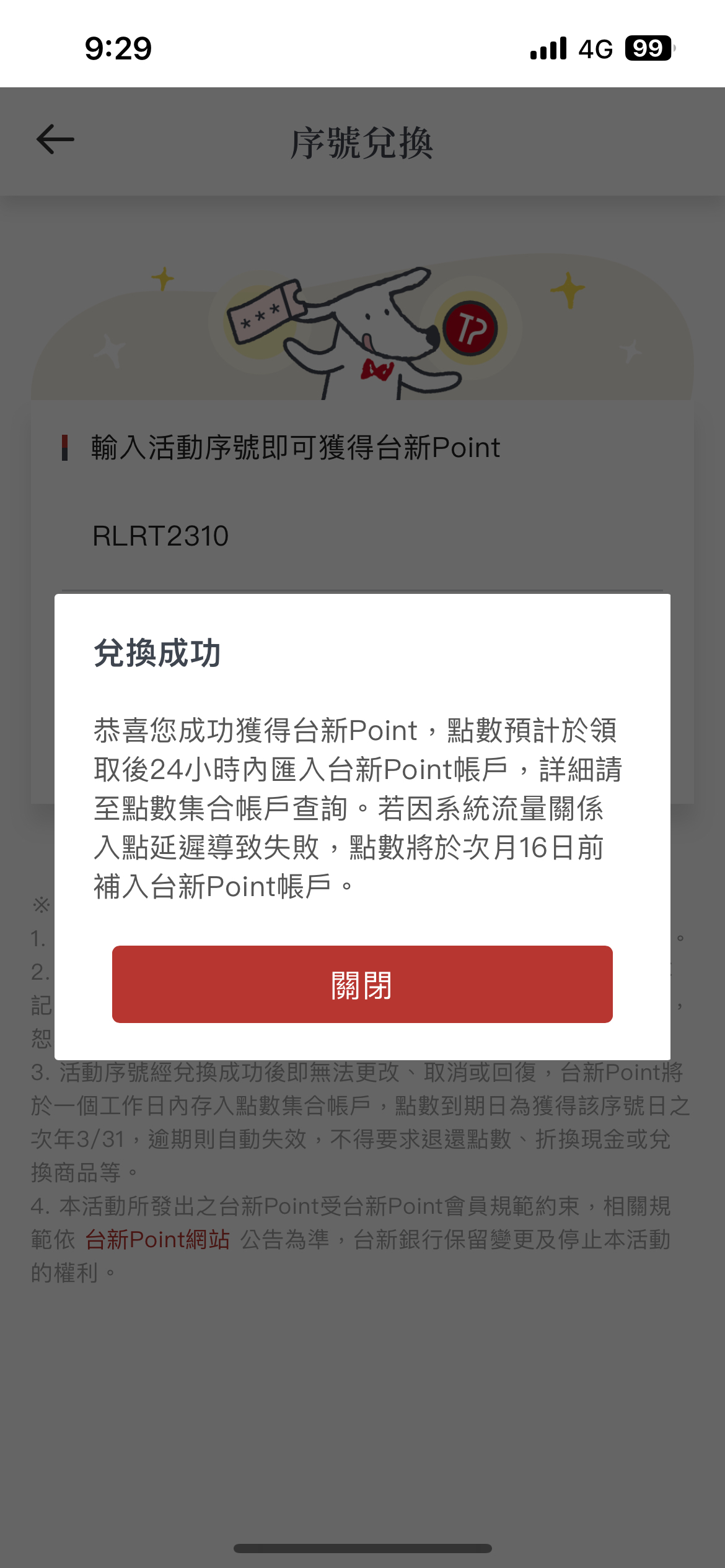Go back with the top-left arrow

click(55, 139)
